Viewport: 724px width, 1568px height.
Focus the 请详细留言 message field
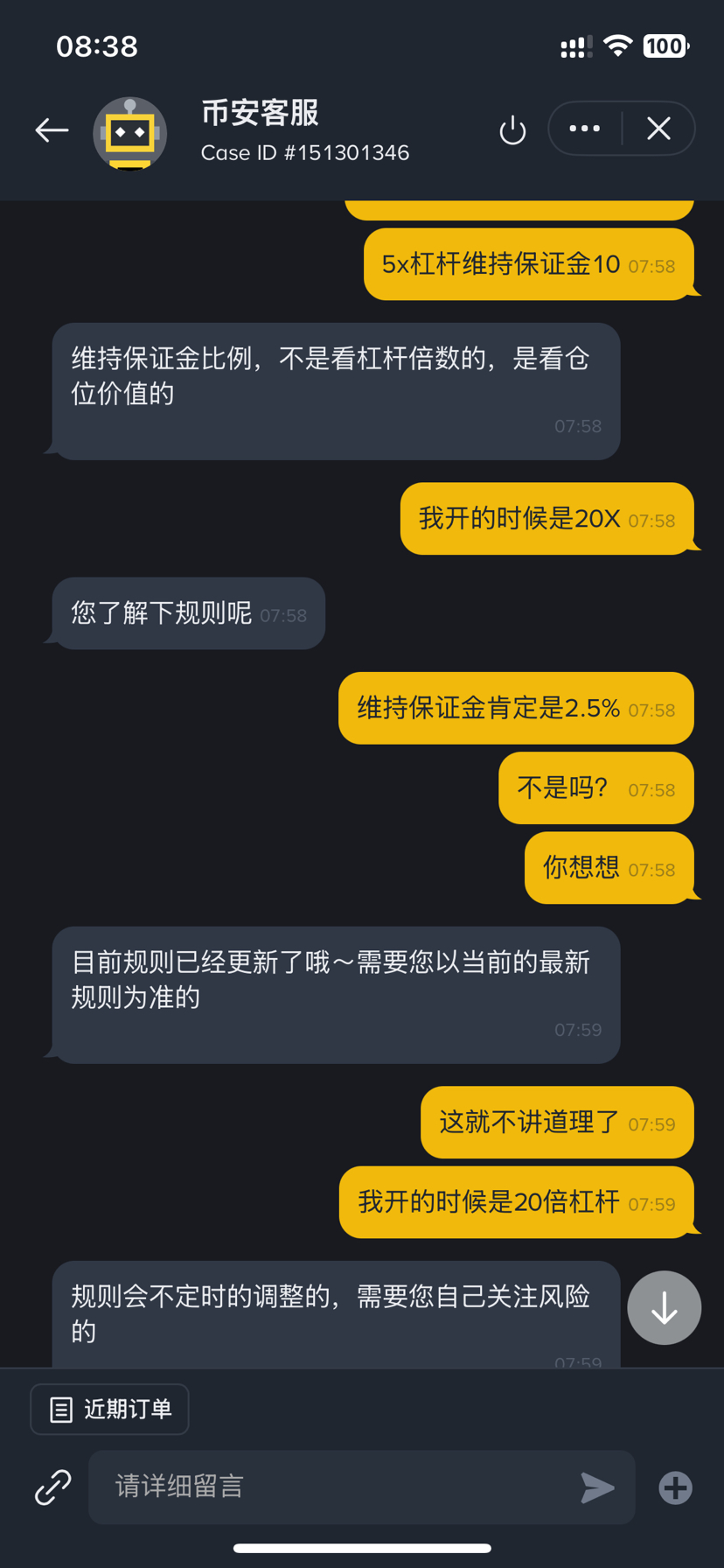point(341,1487)
